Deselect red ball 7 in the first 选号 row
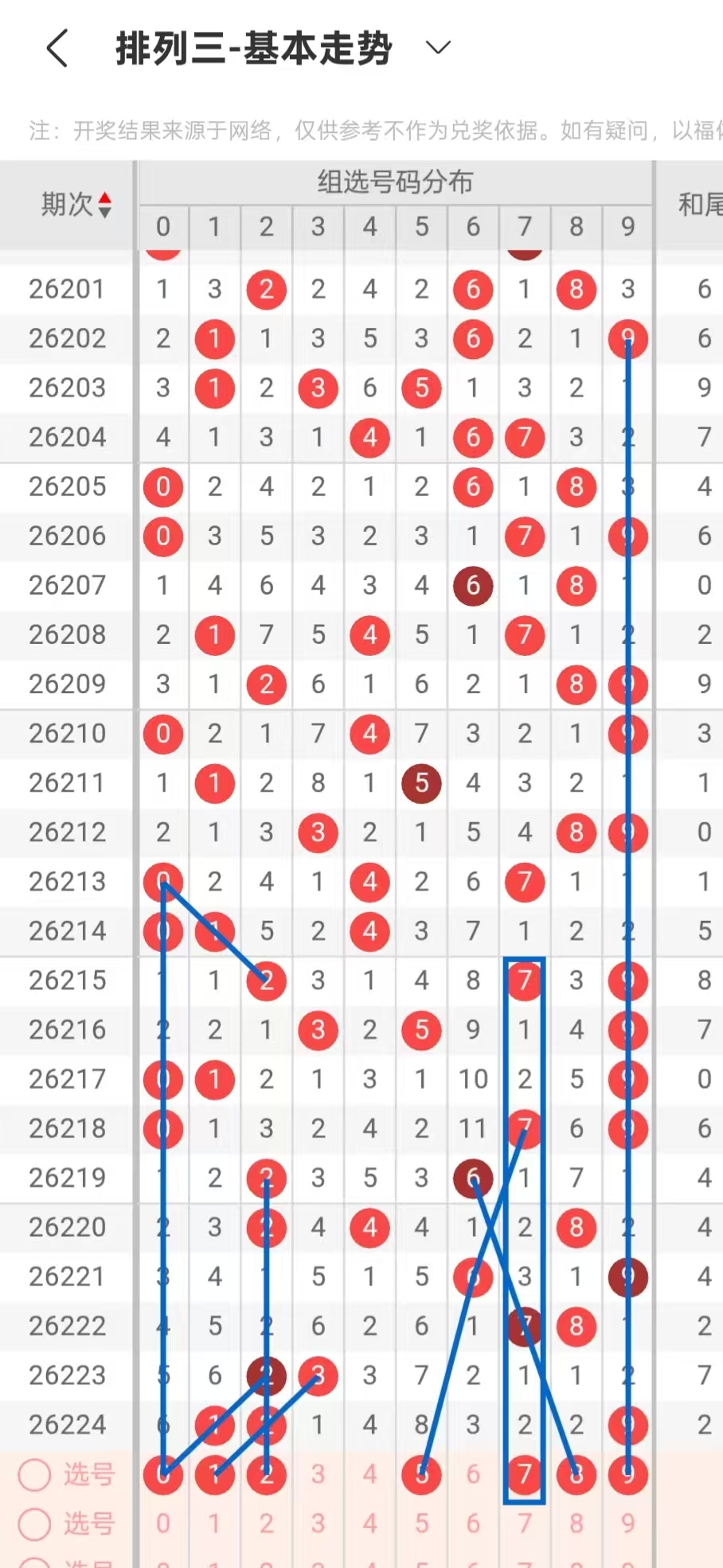This screenshot has height=1568, width=723. 525,1474
